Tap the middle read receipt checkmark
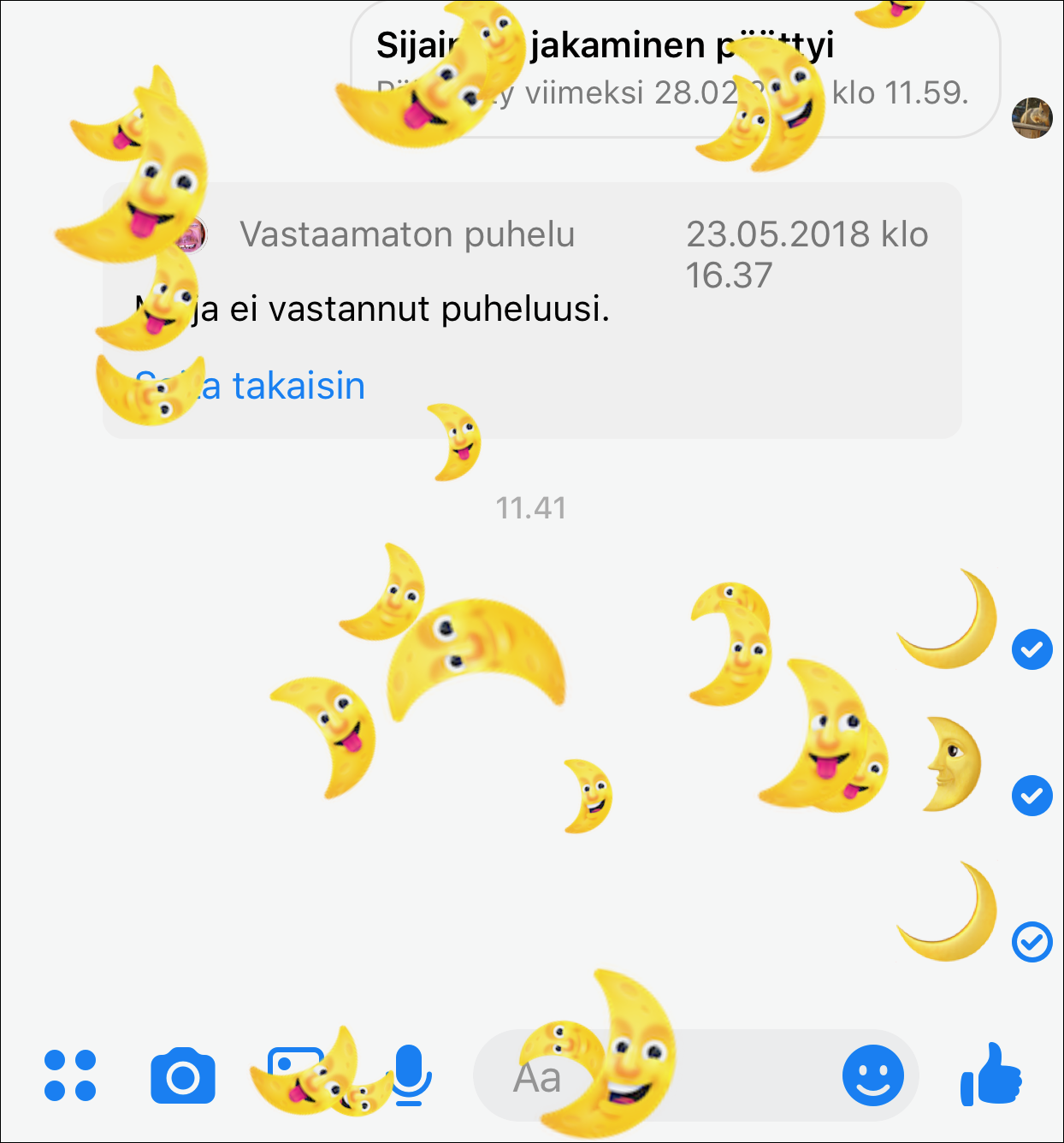1064x1143 pixels. click(1032, 797)
